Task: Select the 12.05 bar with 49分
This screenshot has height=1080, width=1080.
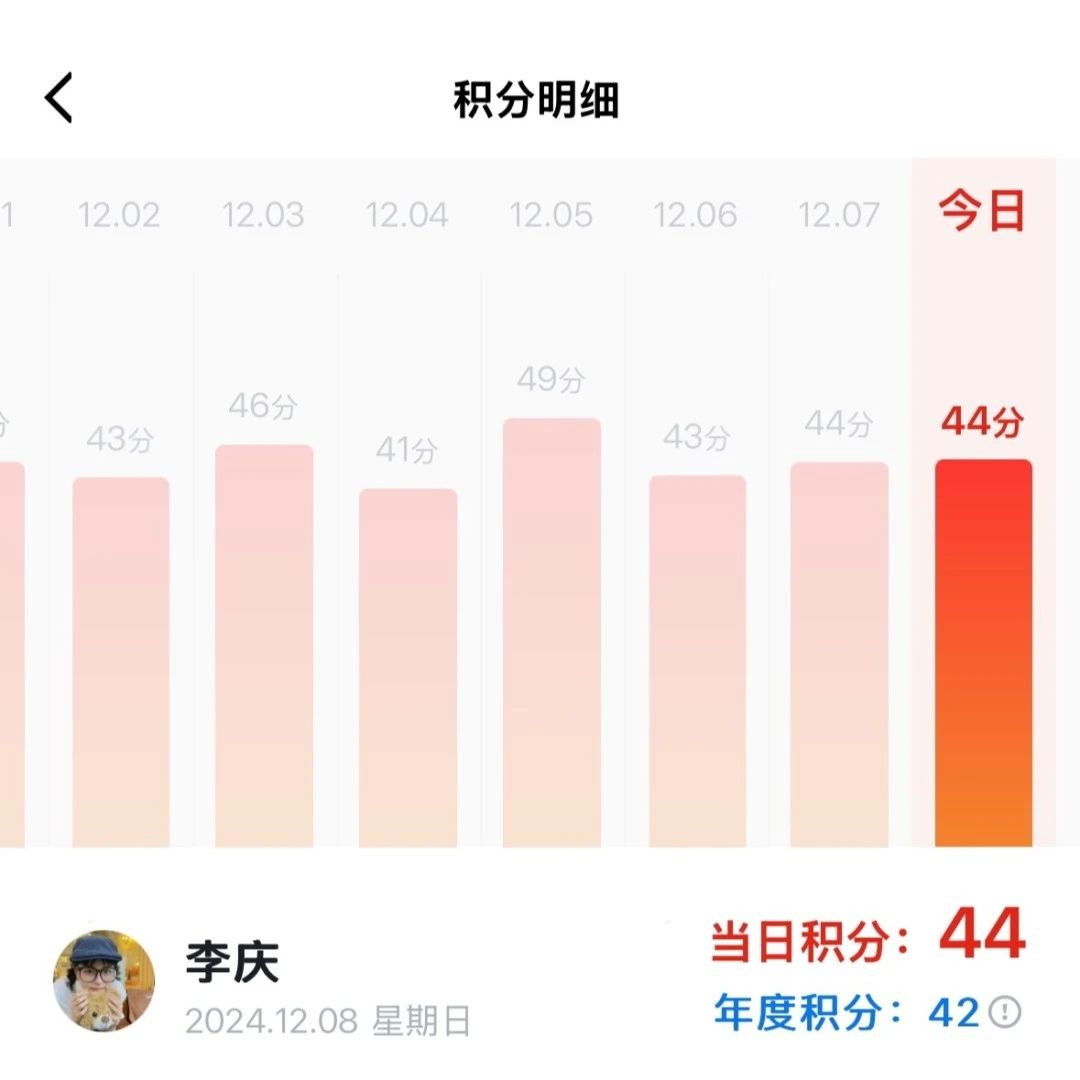Action: pos(552,632)
